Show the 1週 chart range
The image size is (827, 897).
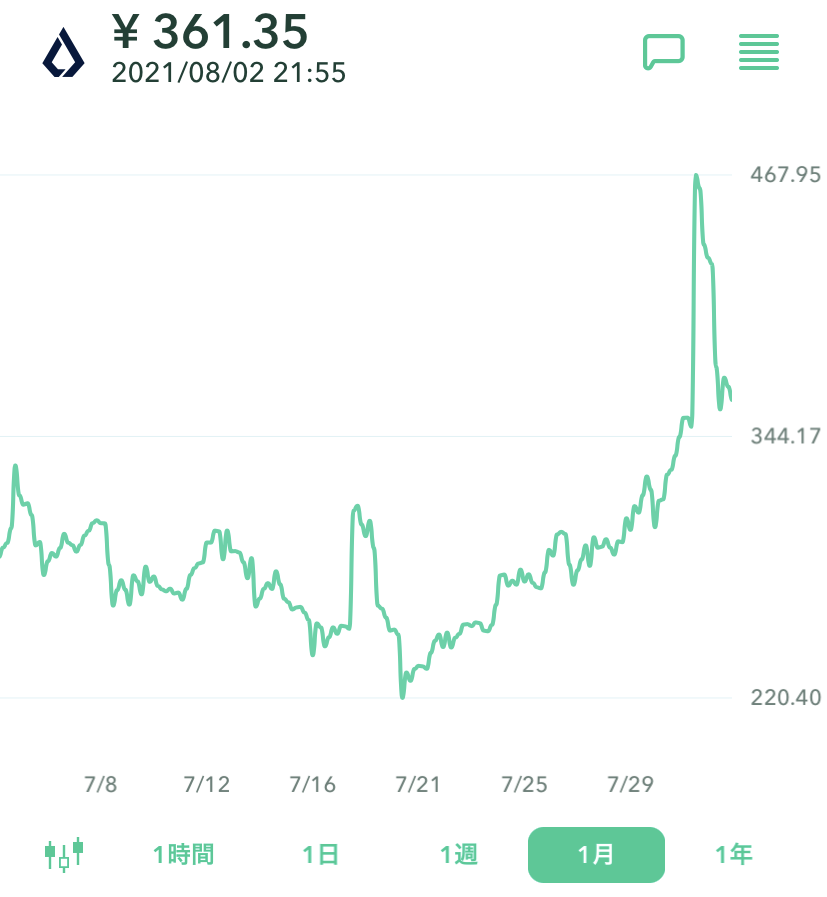(459, 855)
